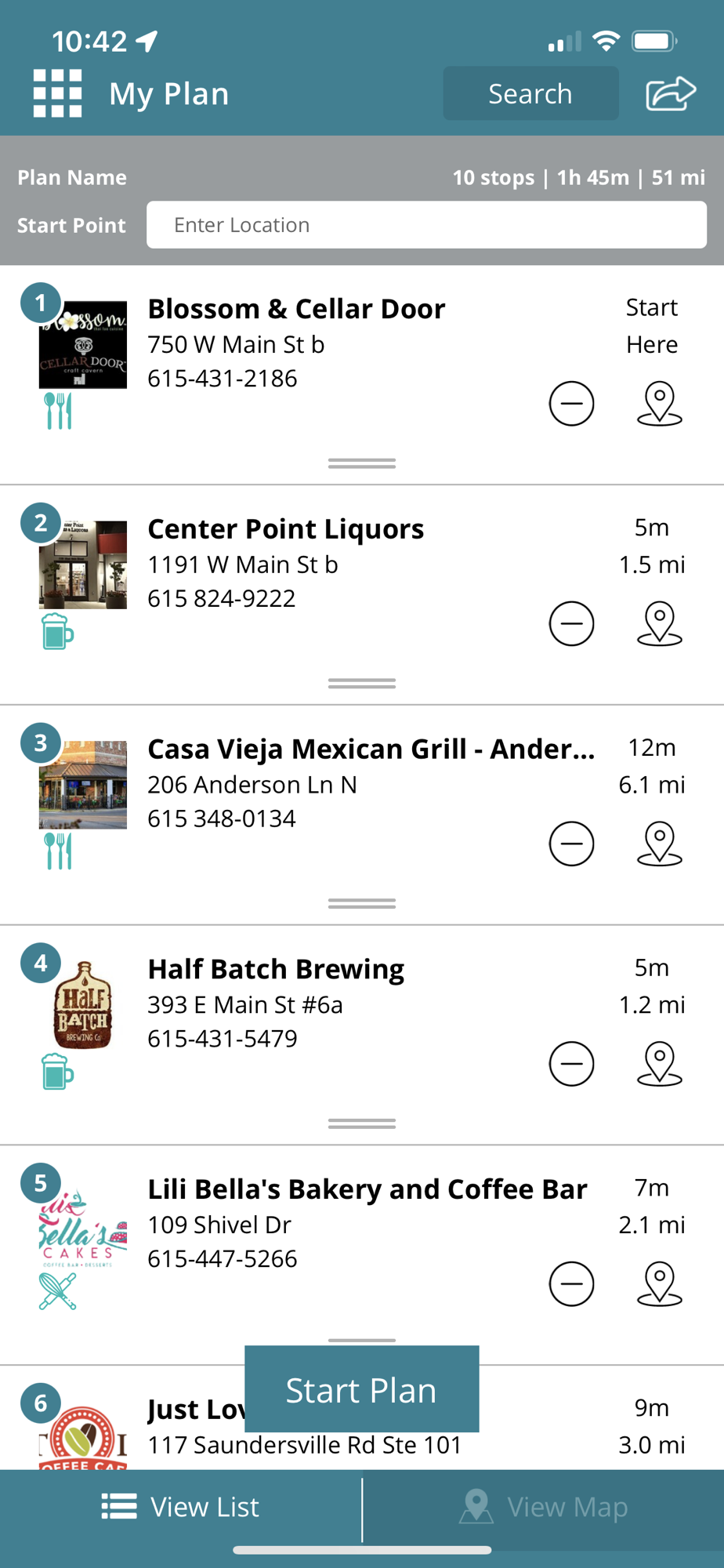The image size is (724, 1568).
Task: Tap the Search button
Action: click(x=530, y=94)
